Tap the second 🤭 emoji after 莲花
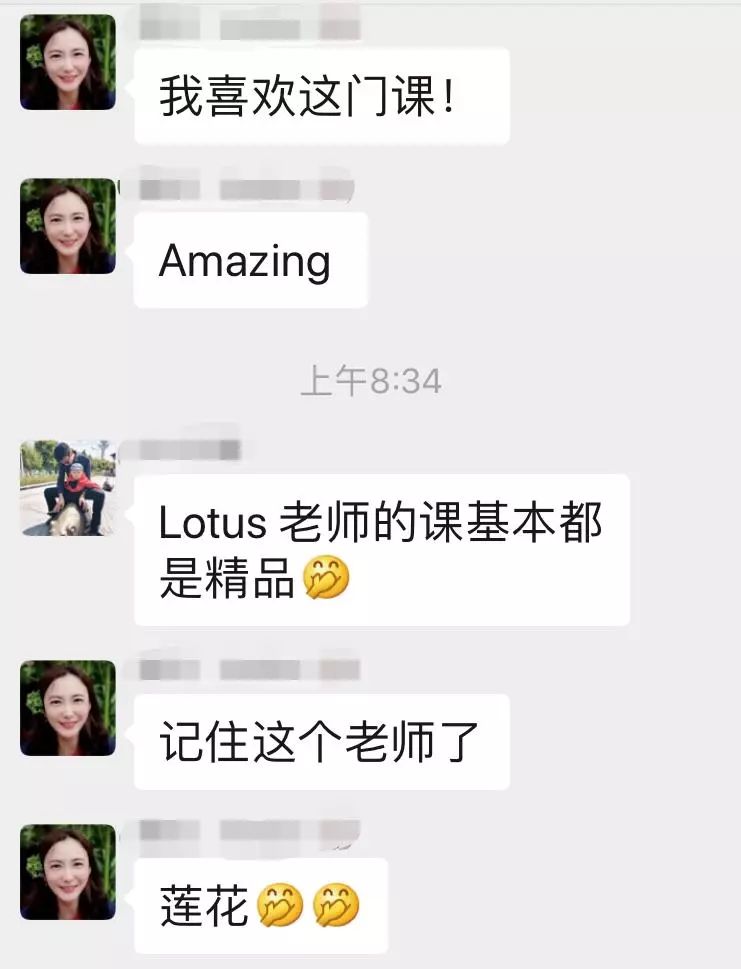The height and width of the screenshot is (969, 741). (x=333, y=905)
